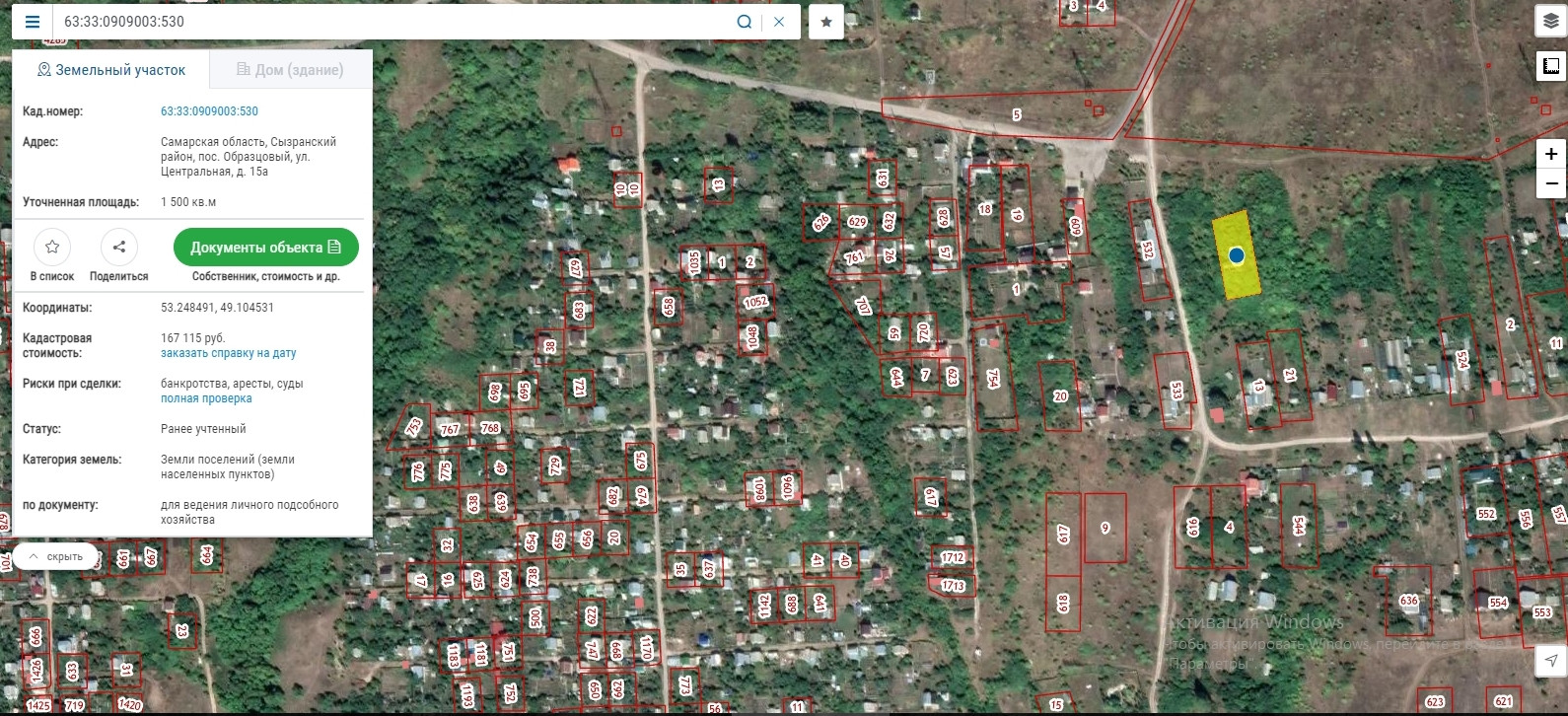Locate my position on map

1551,661
